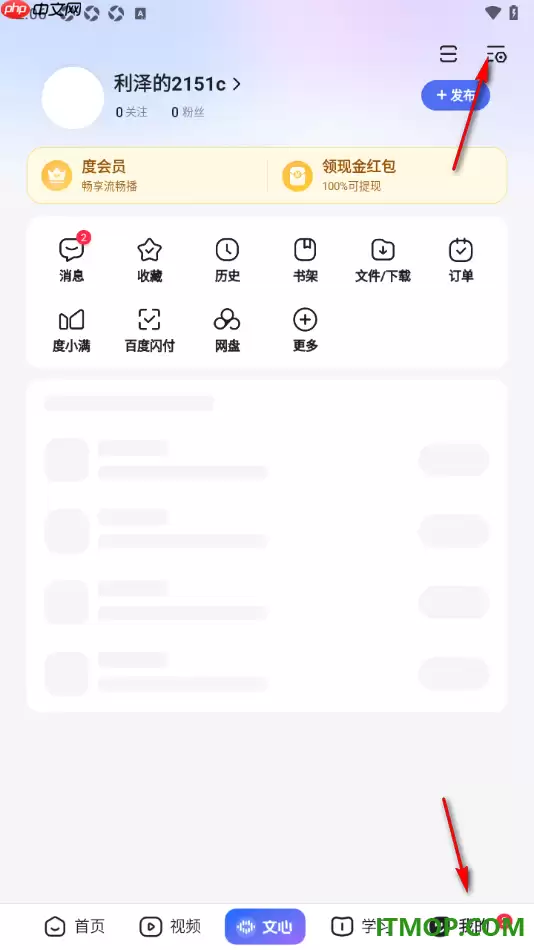Show 更多 more services
Viewport: 534px width, 950px height.
305,330
